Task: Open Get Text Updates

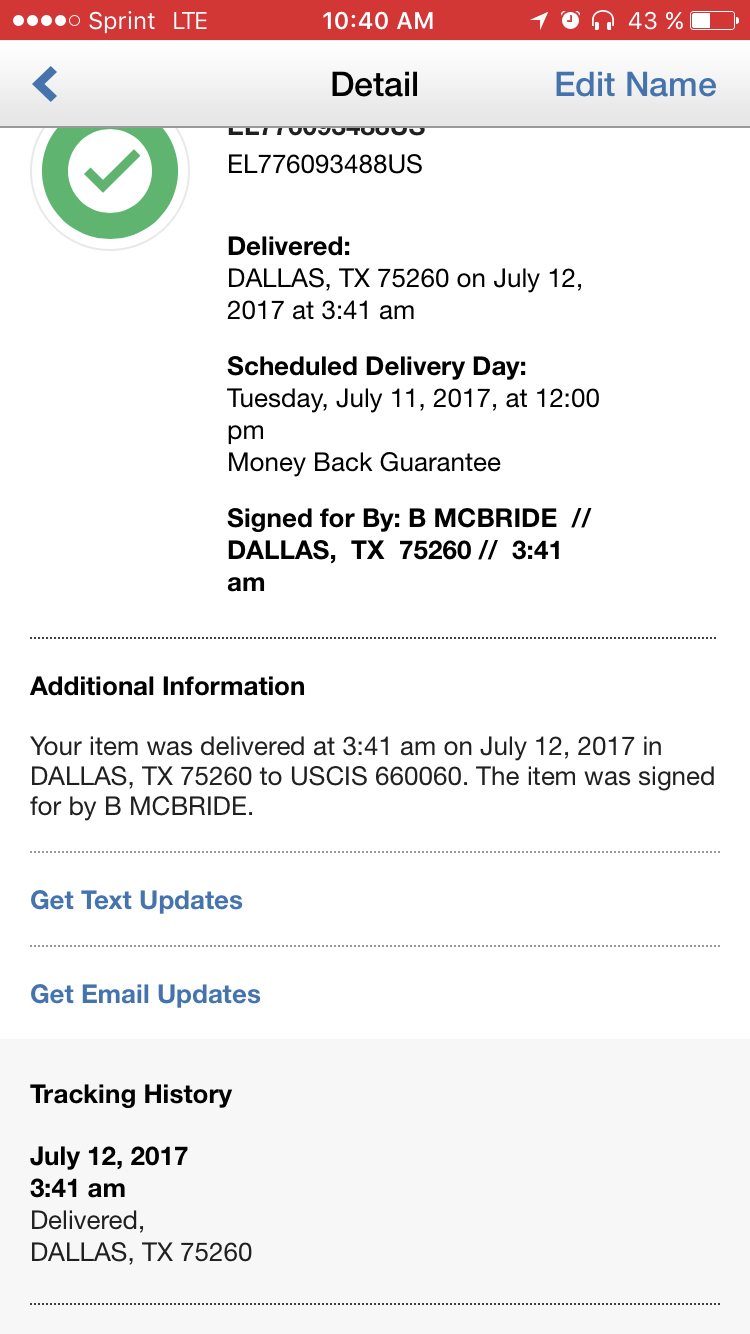Action: pyautogui.click(x=137, y=900)
